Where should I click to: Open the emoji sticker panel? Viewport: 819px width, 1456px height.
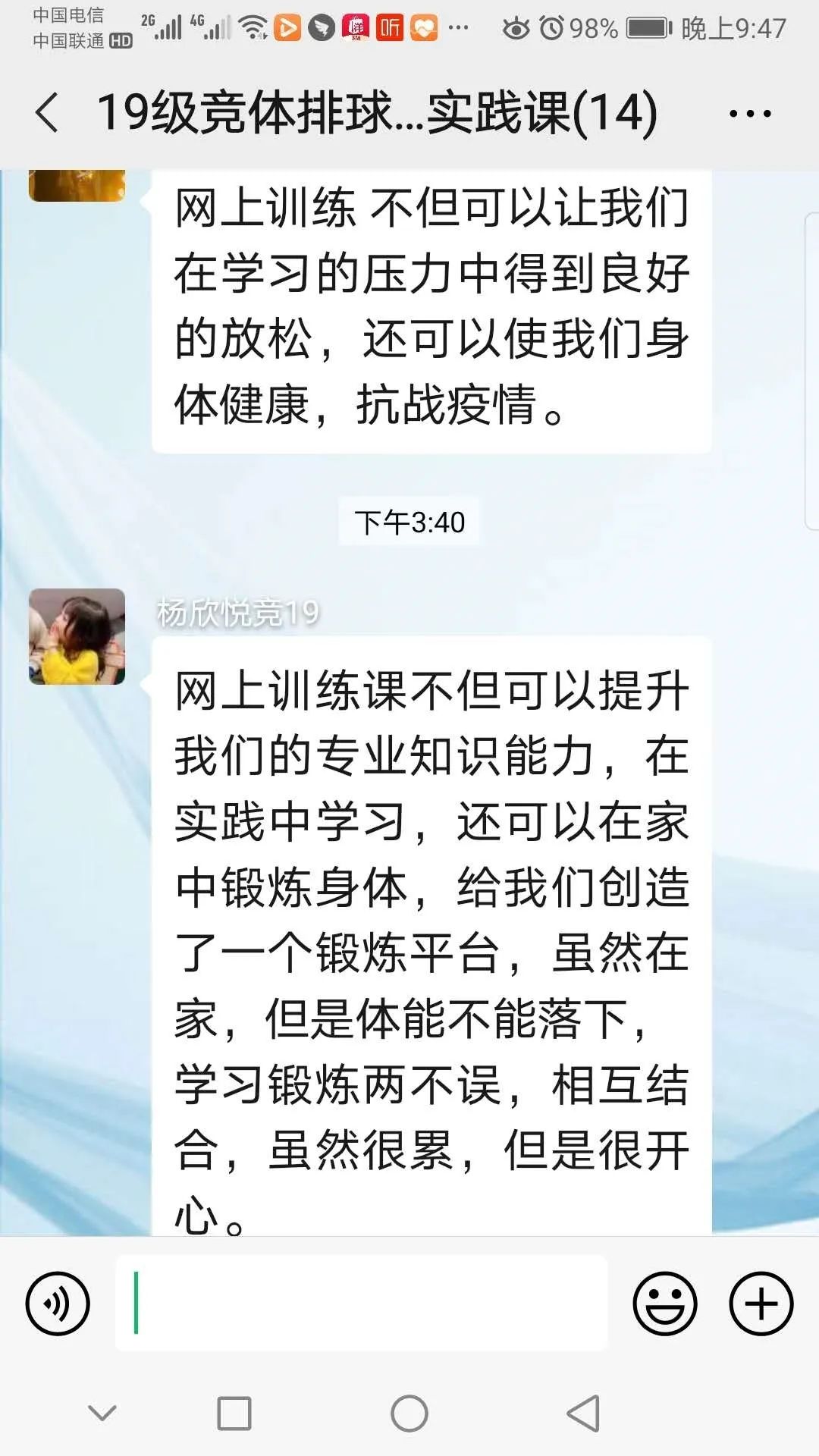pos(664,1304)
